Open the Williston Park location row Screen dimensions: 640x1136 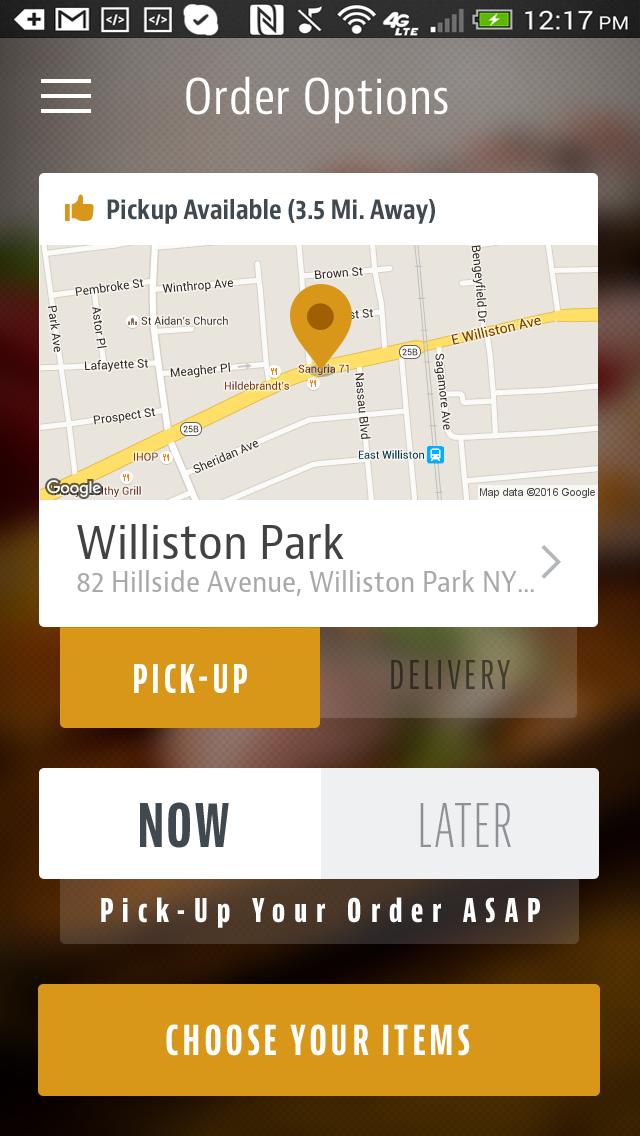318,562
